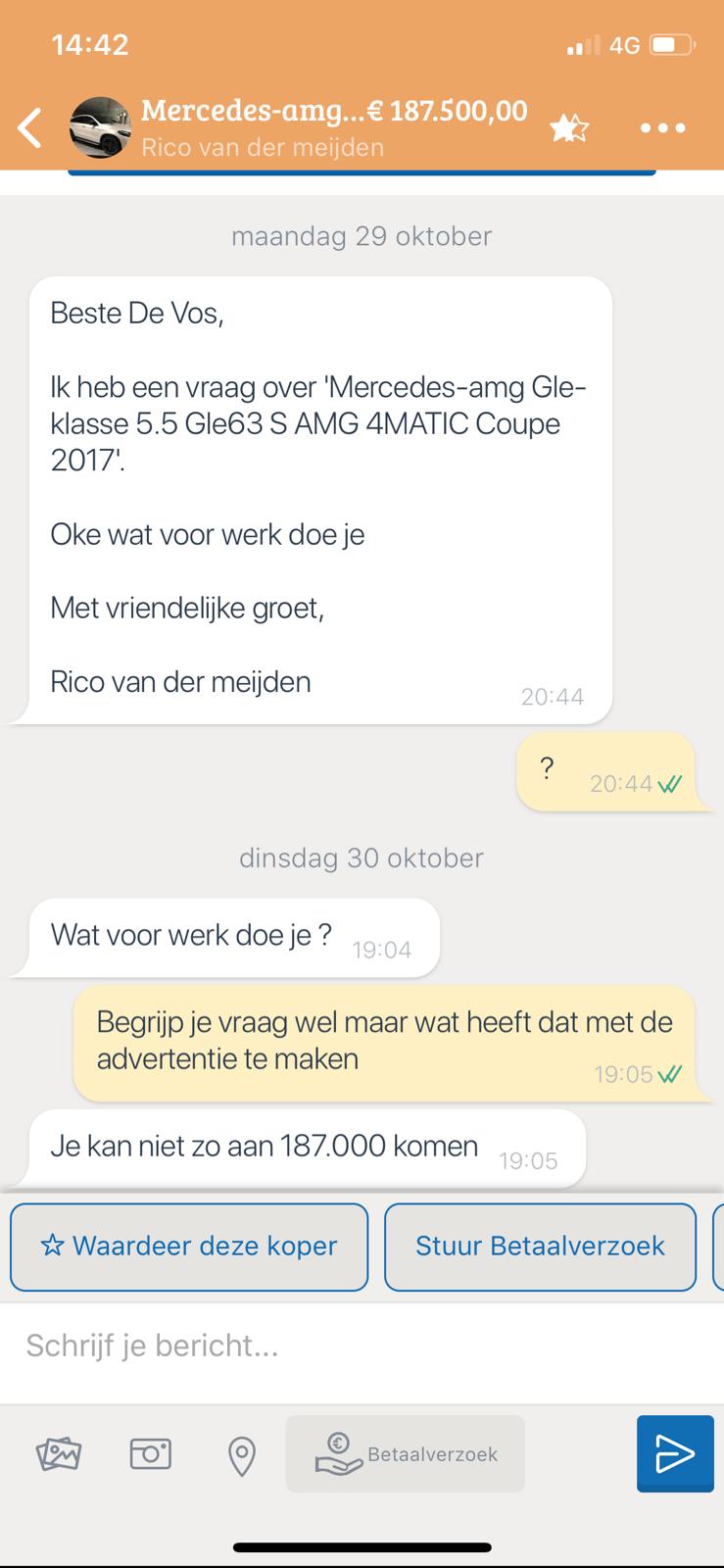Viewport: 724px width, 1568px height.
Task: Focus the Schrijf je bericht field
Action: [361, 1347]
